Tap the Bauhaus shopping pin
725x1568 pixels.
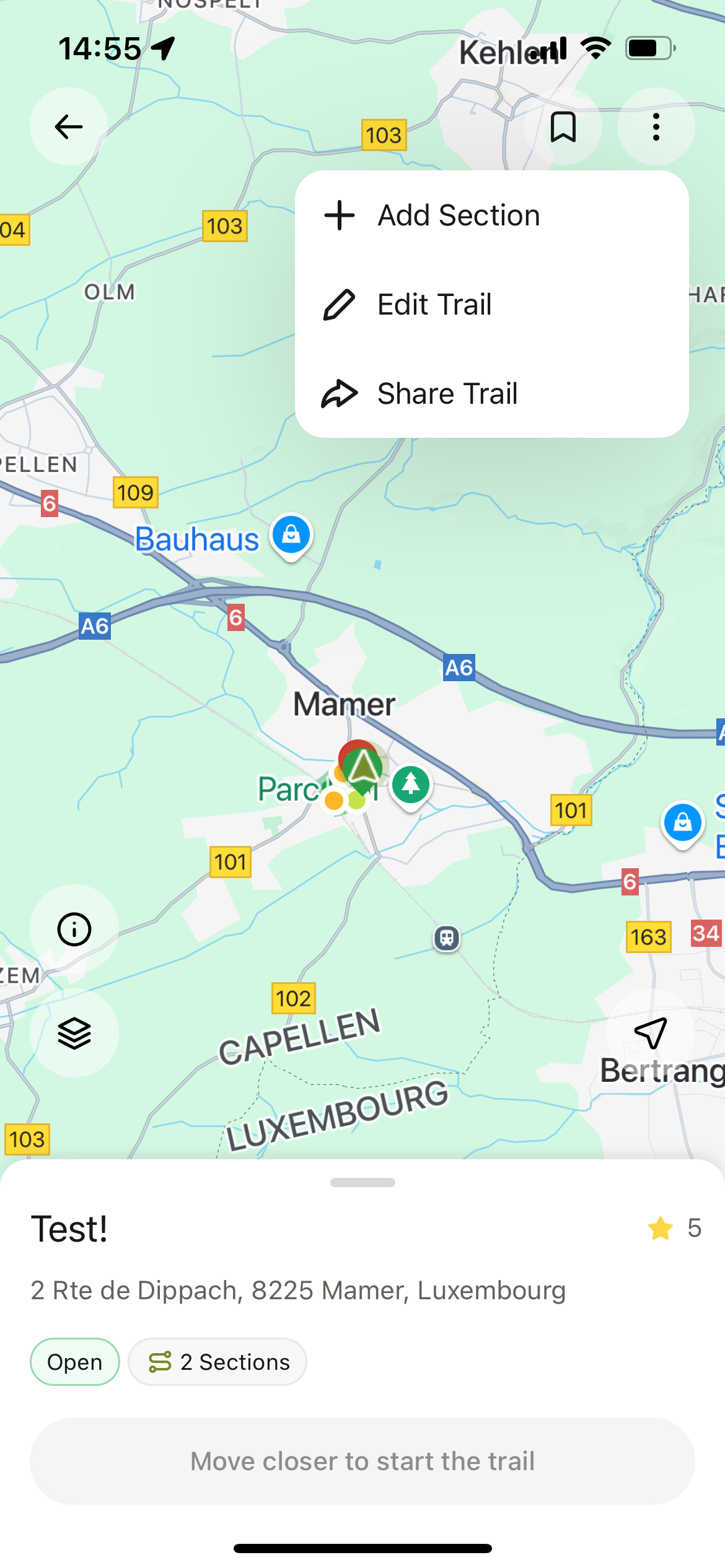(x=291, y=535)
